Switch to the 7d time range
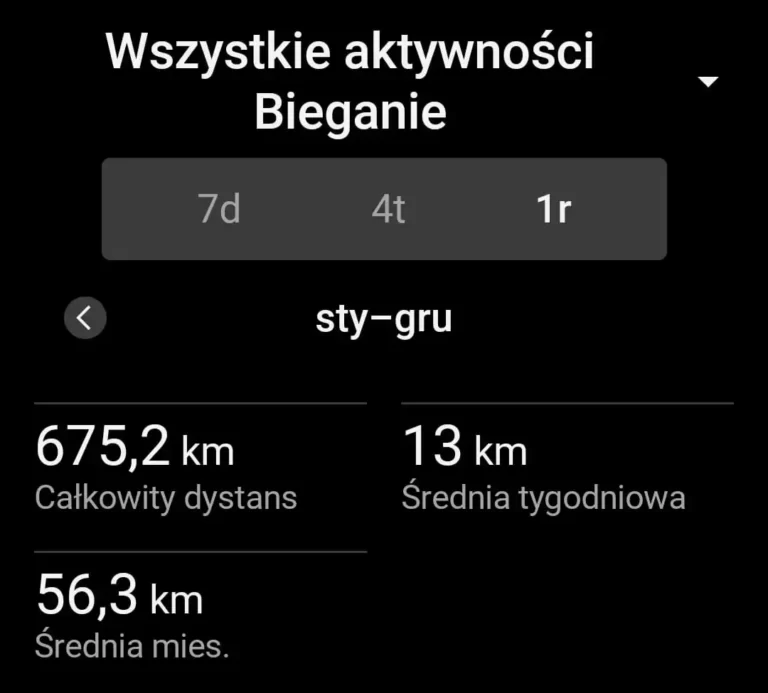The height and width of the screenshot is (693, 768). pos(219,209)
